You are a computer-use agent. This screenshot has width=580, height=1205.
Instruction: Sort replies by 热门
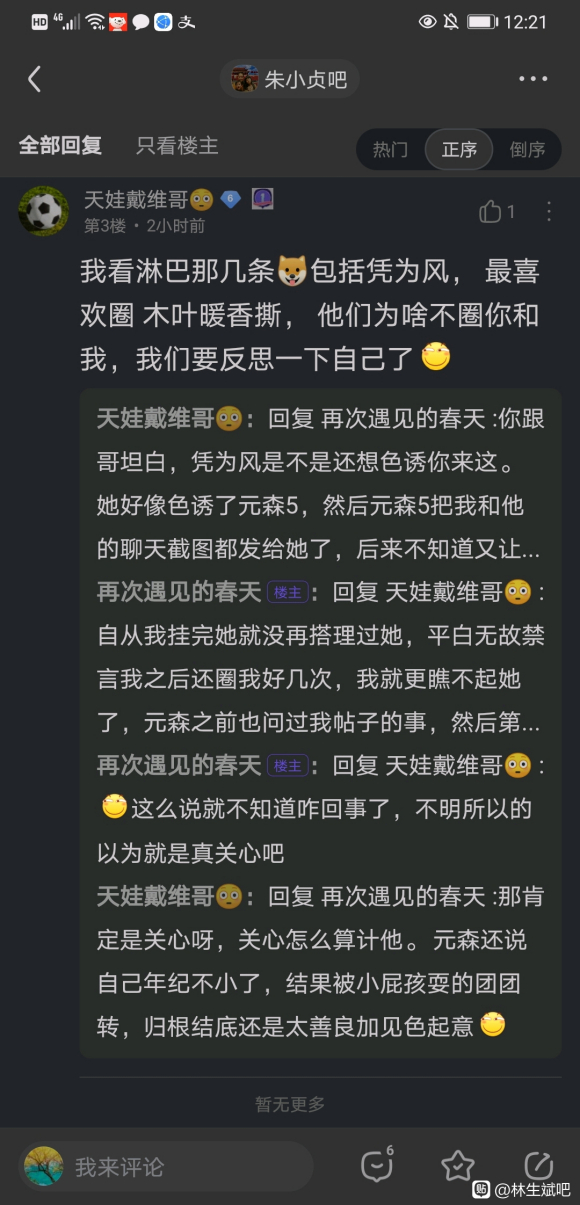point(390,150)
